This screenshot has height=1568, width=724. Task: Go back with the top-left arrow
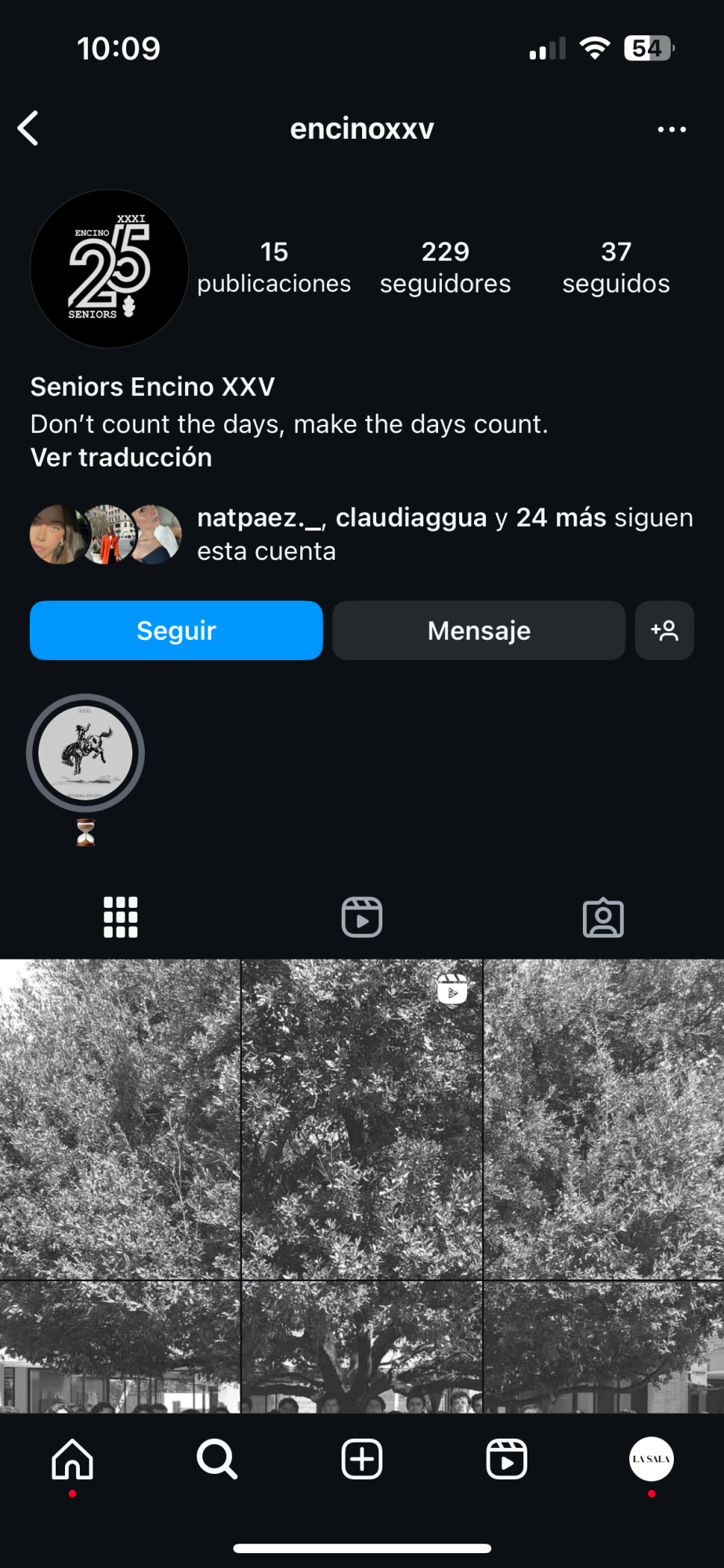[28, 129]
